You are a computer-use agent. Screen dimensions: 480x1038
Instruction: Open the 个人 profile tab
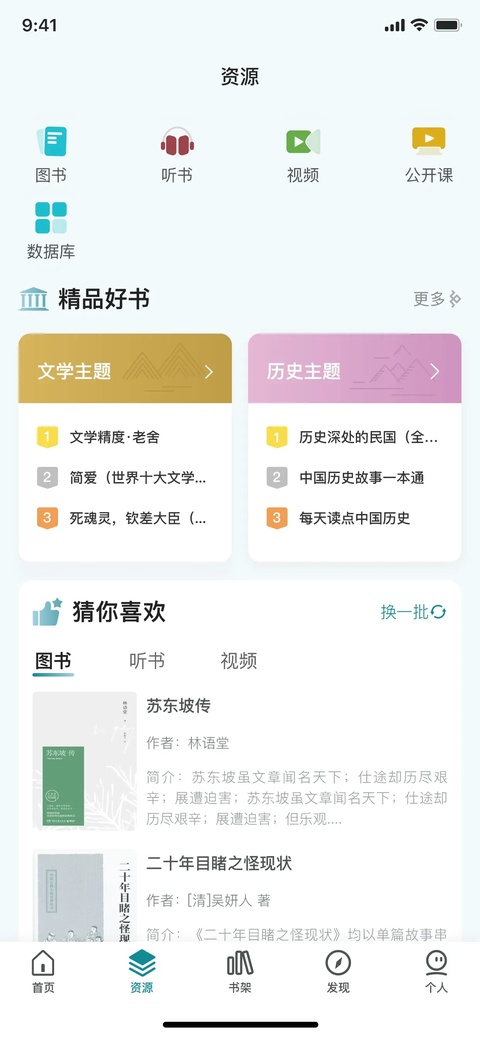(x=436, y=972)
